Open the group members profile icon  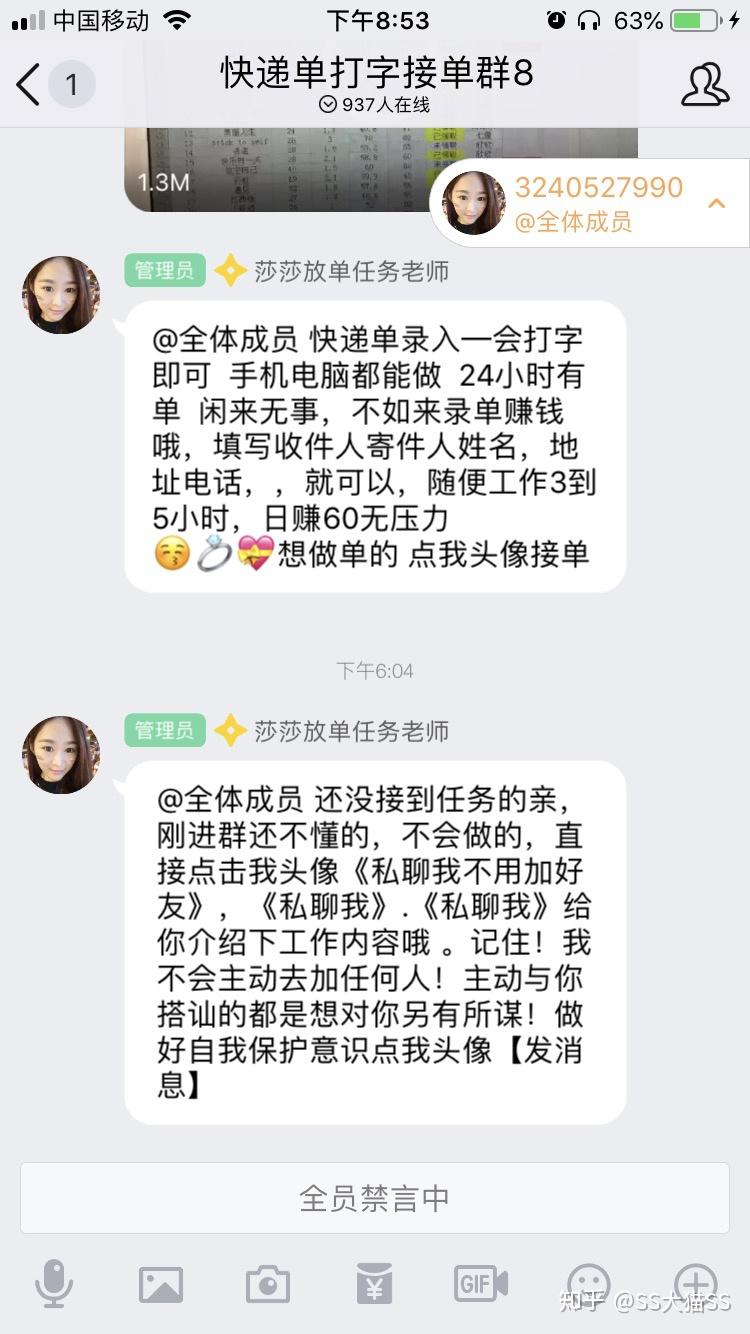tap(705, 85)
